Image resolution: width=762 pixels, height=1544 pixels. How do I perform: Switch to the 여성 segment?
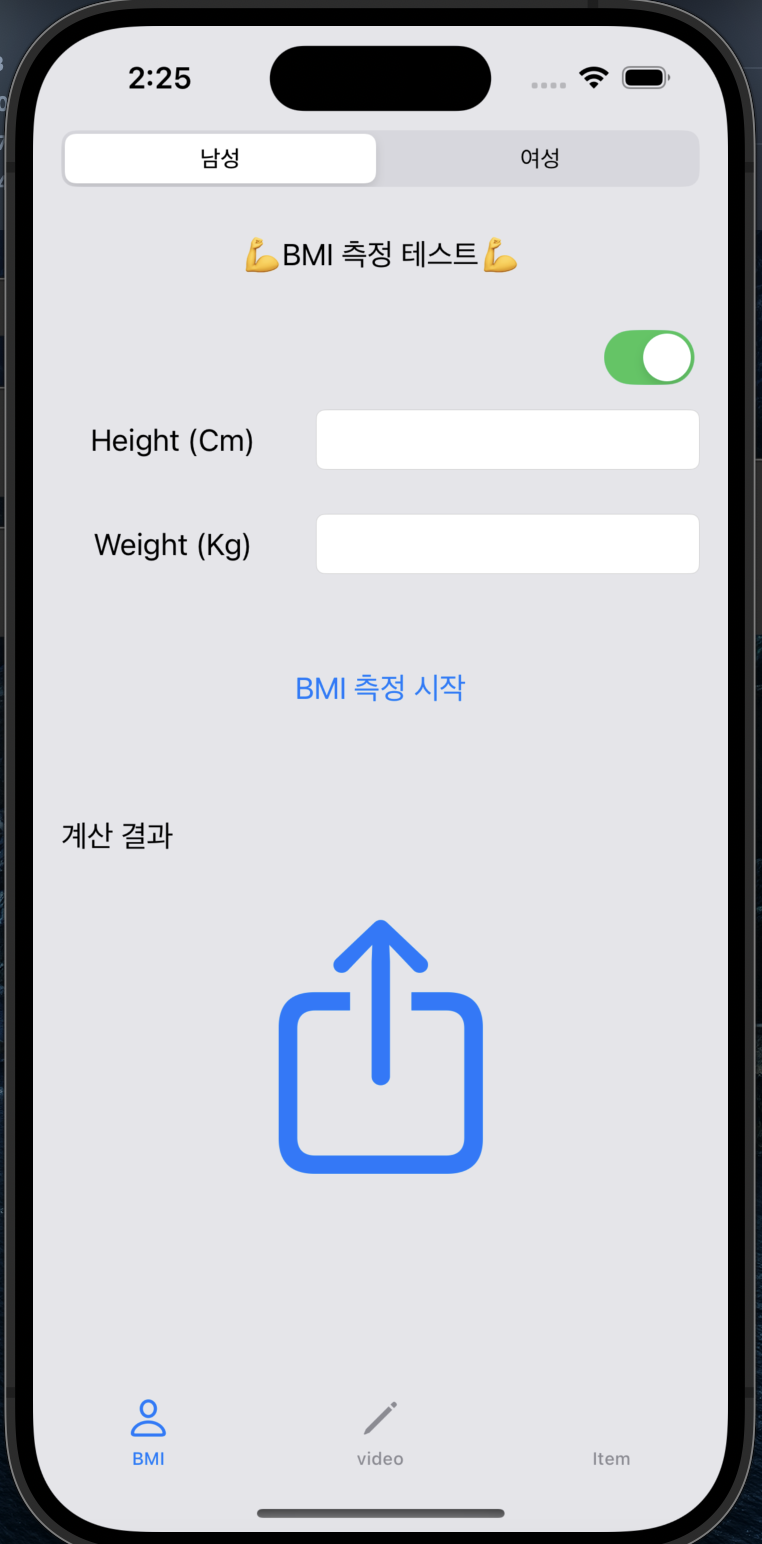tap(539, 158)
